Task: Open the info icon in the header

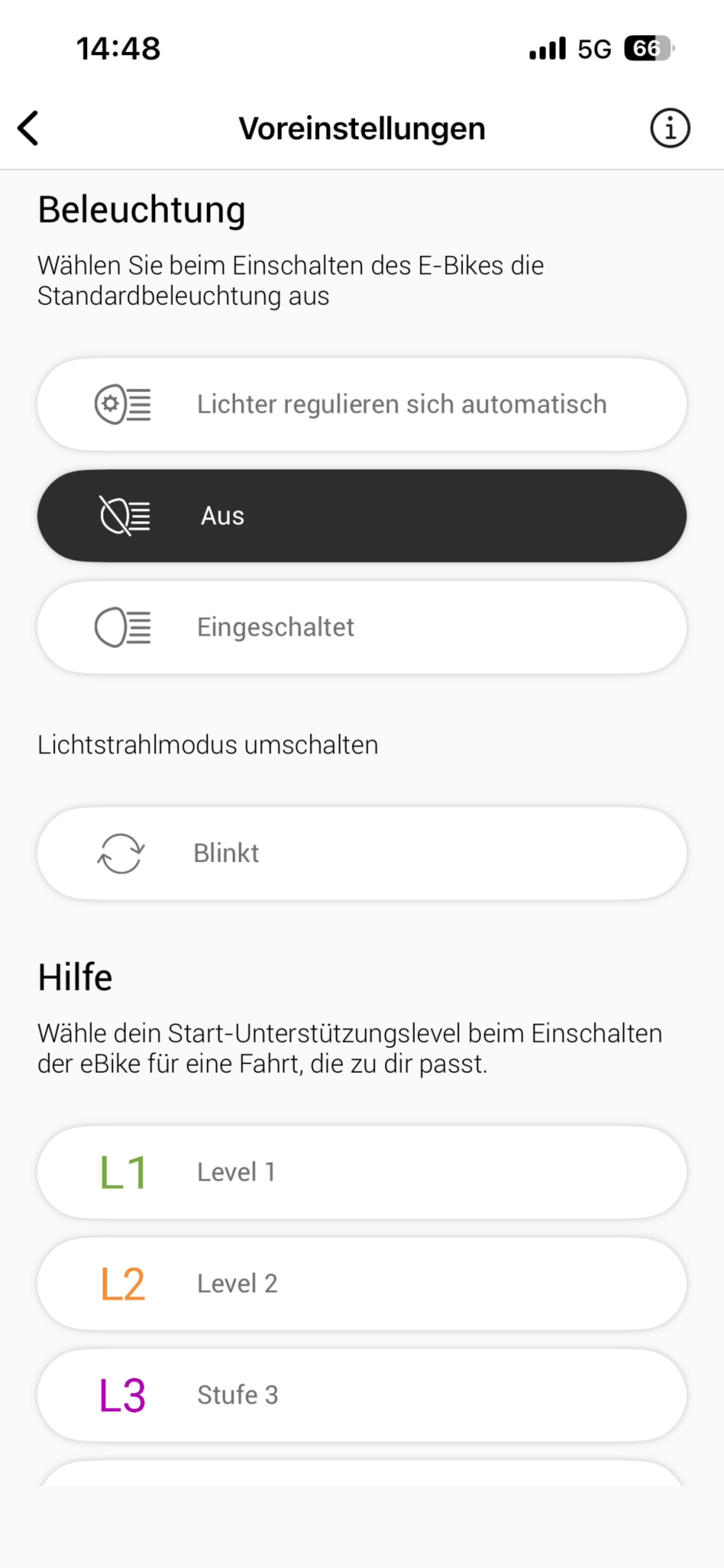Action: coord(670,128)
